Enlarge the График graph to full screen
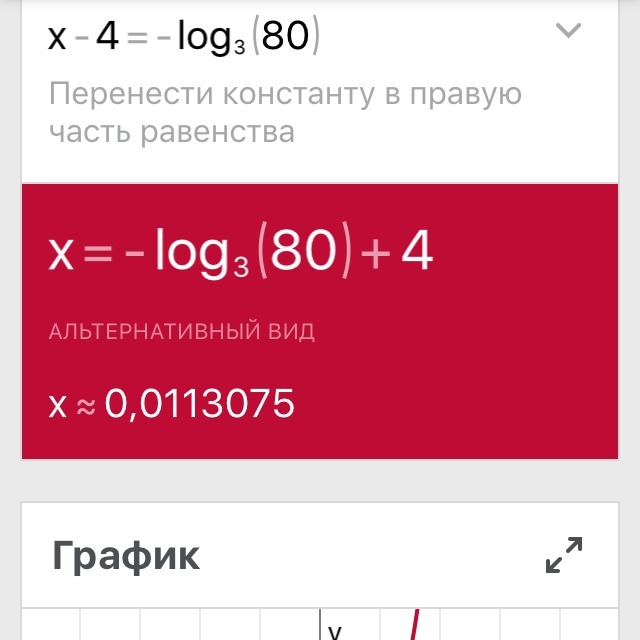Screen dimensions: 640x640 coord(564,555)
